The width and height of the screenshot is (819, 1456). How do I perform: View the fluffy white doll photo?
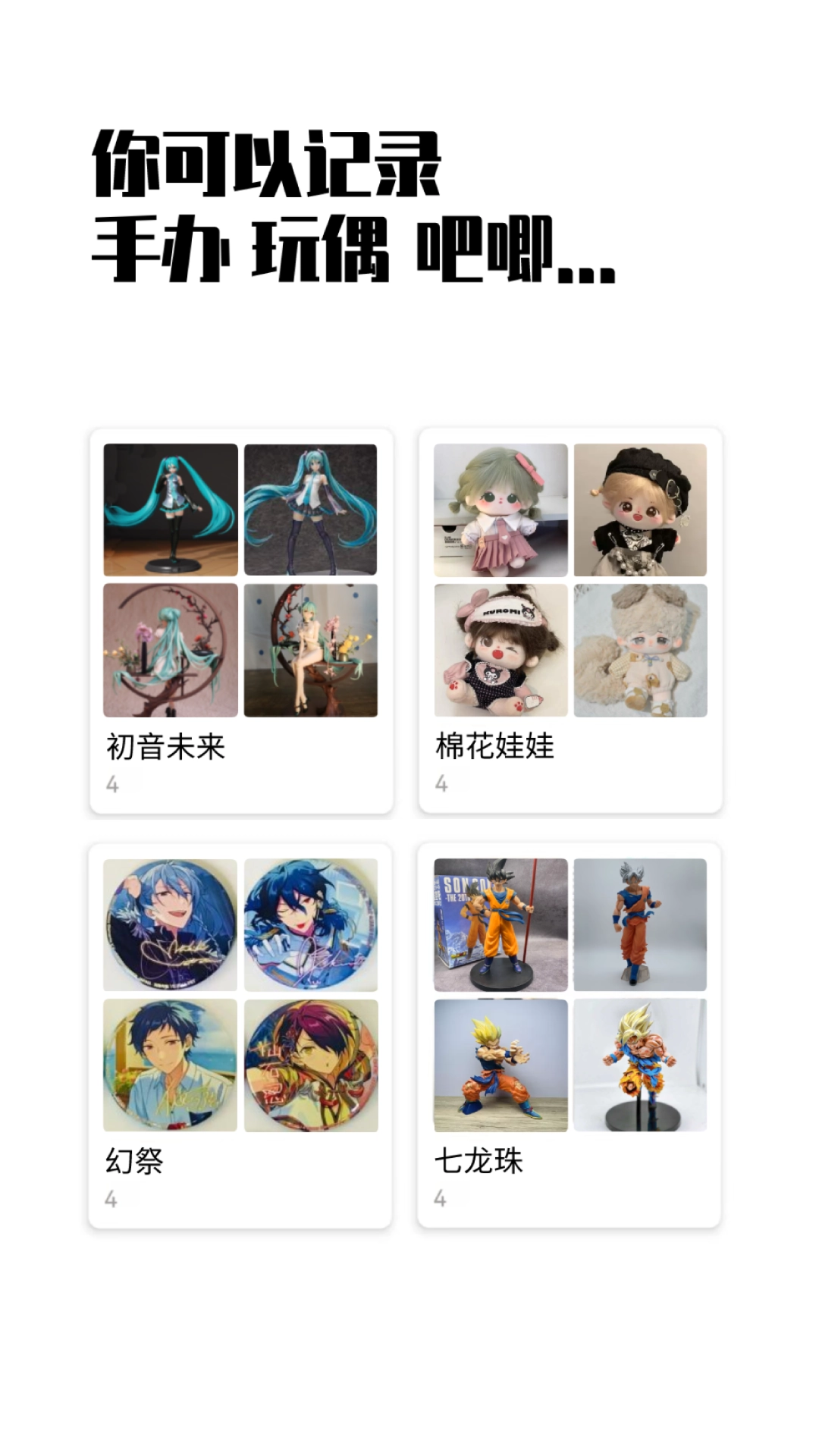638,649
